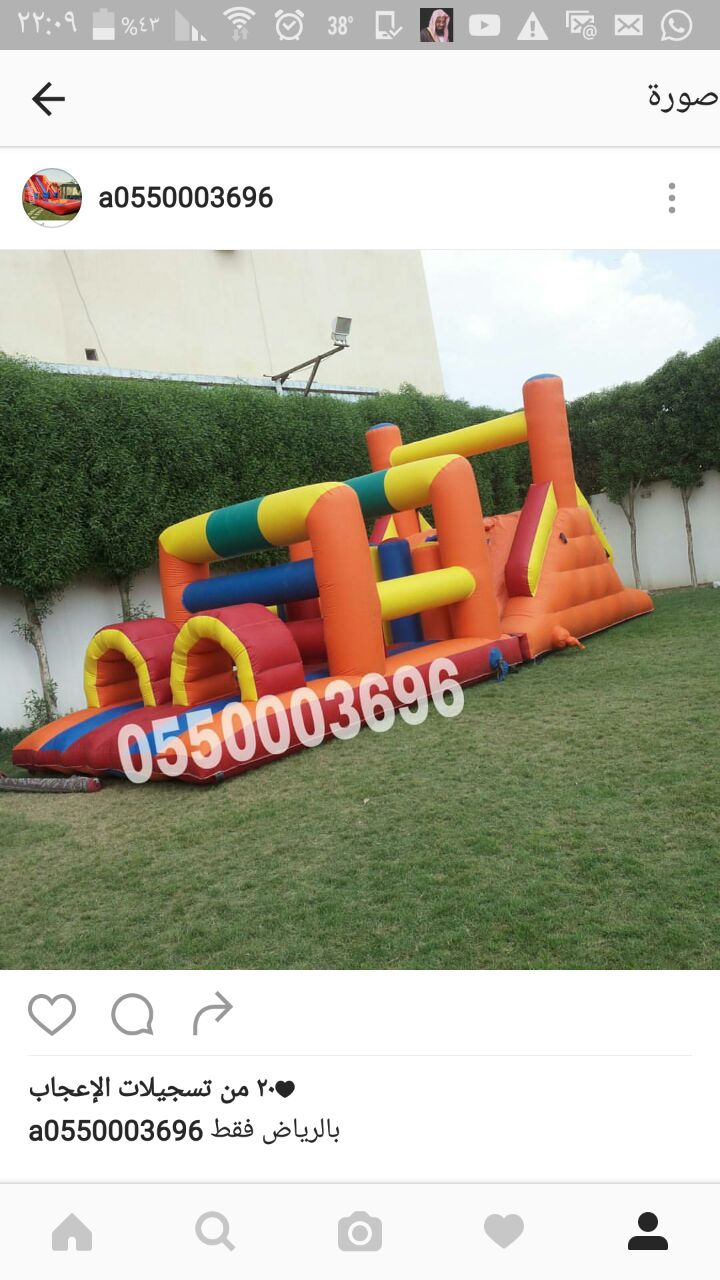The image size is (720, 1280).
Task: Open the Camera tab
Action: click(360, 1232)
